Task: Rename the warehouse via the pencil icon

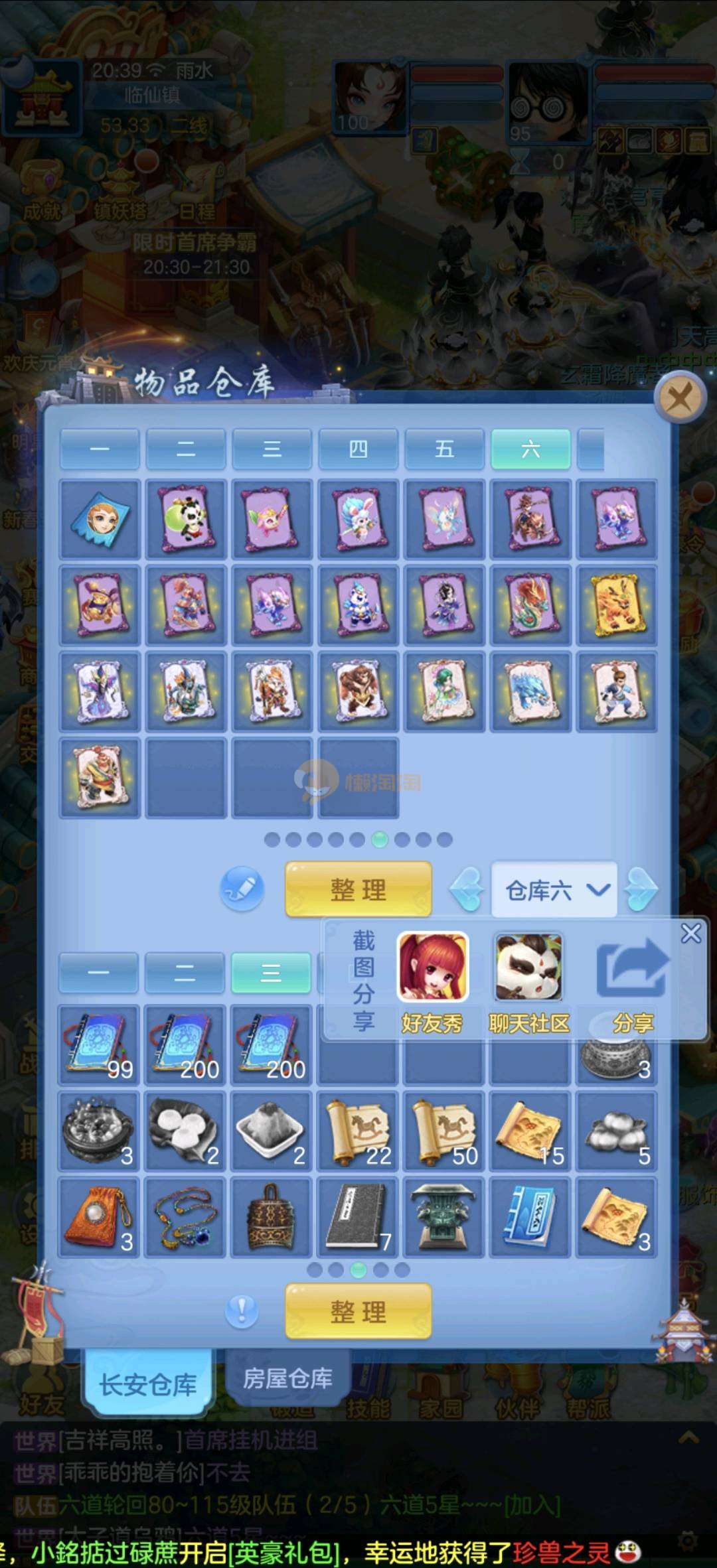Action: point(242,889)
